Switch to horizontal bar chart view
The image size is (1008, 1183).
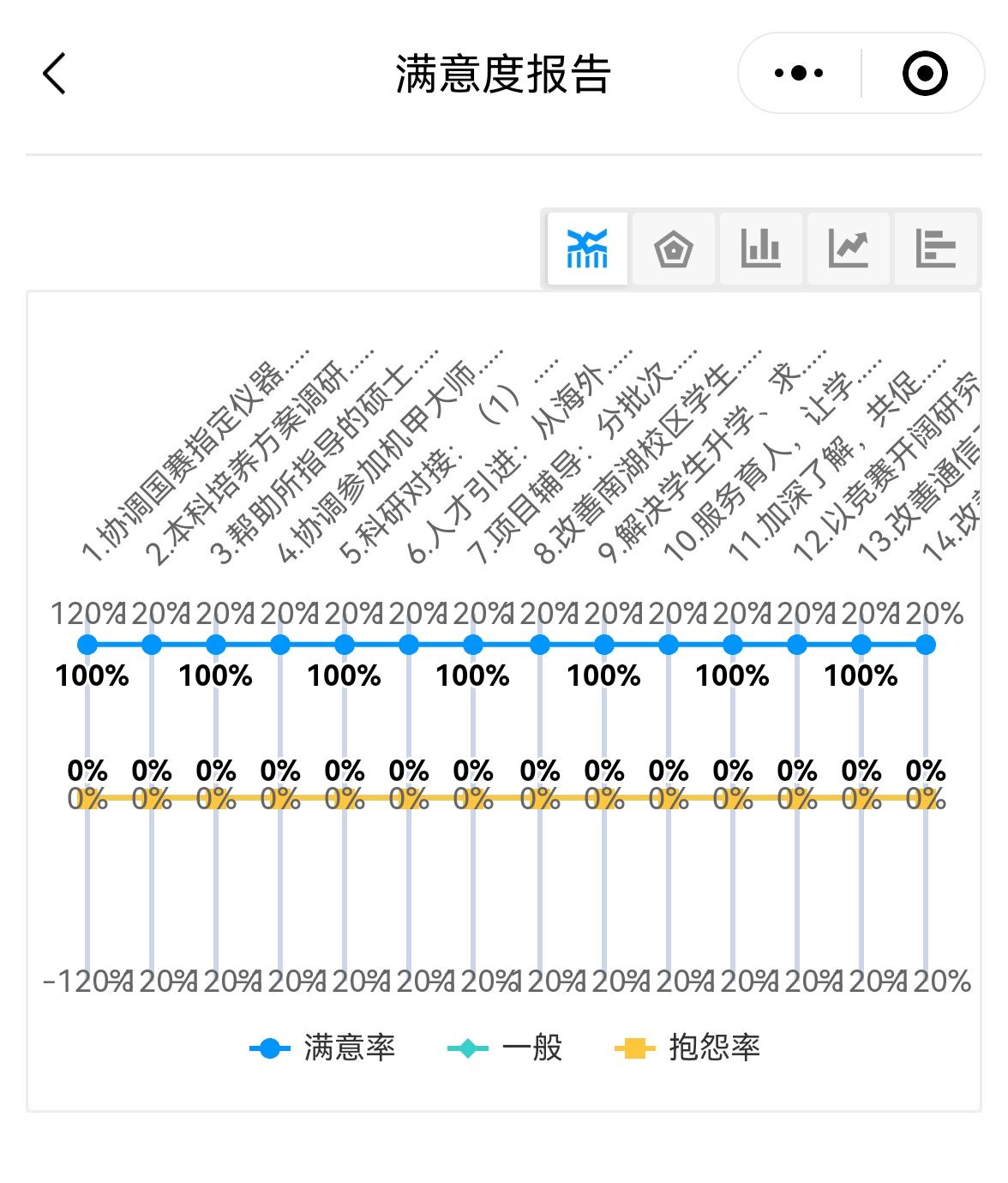pos(935,249)
